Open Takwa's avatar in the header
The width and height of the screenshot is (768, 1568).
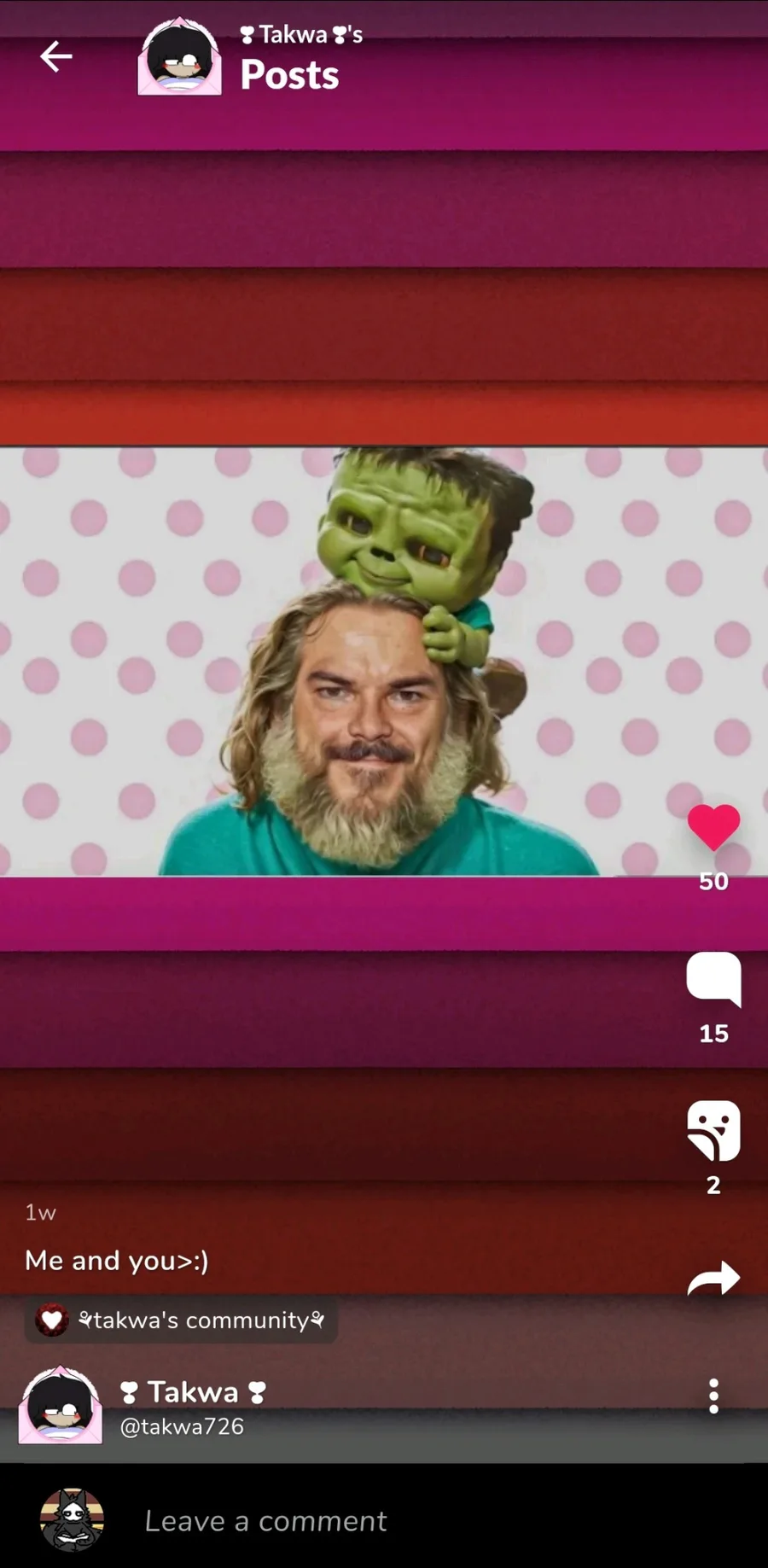(x=180, y=56)
